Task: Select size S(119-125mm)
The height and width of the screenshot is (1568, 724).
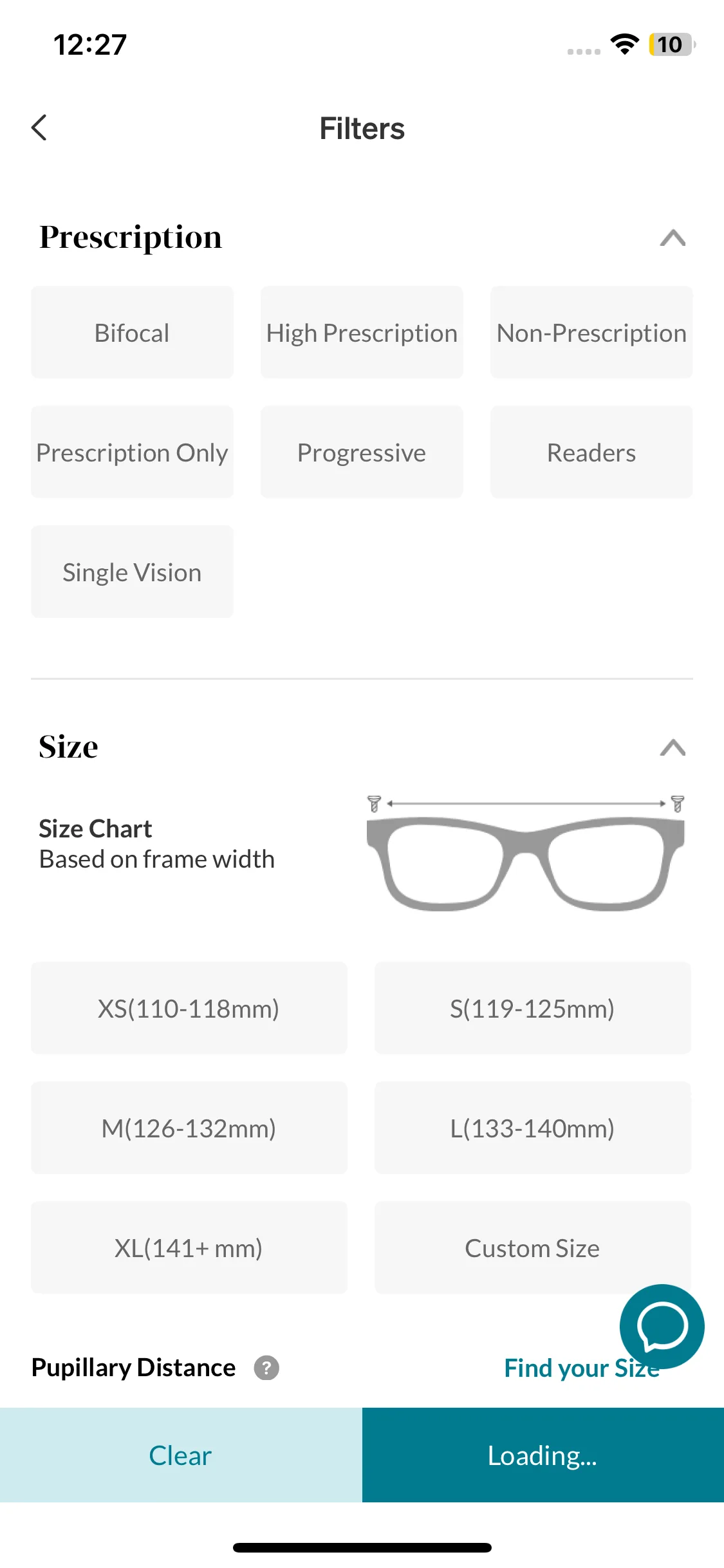Action: 532,1009
